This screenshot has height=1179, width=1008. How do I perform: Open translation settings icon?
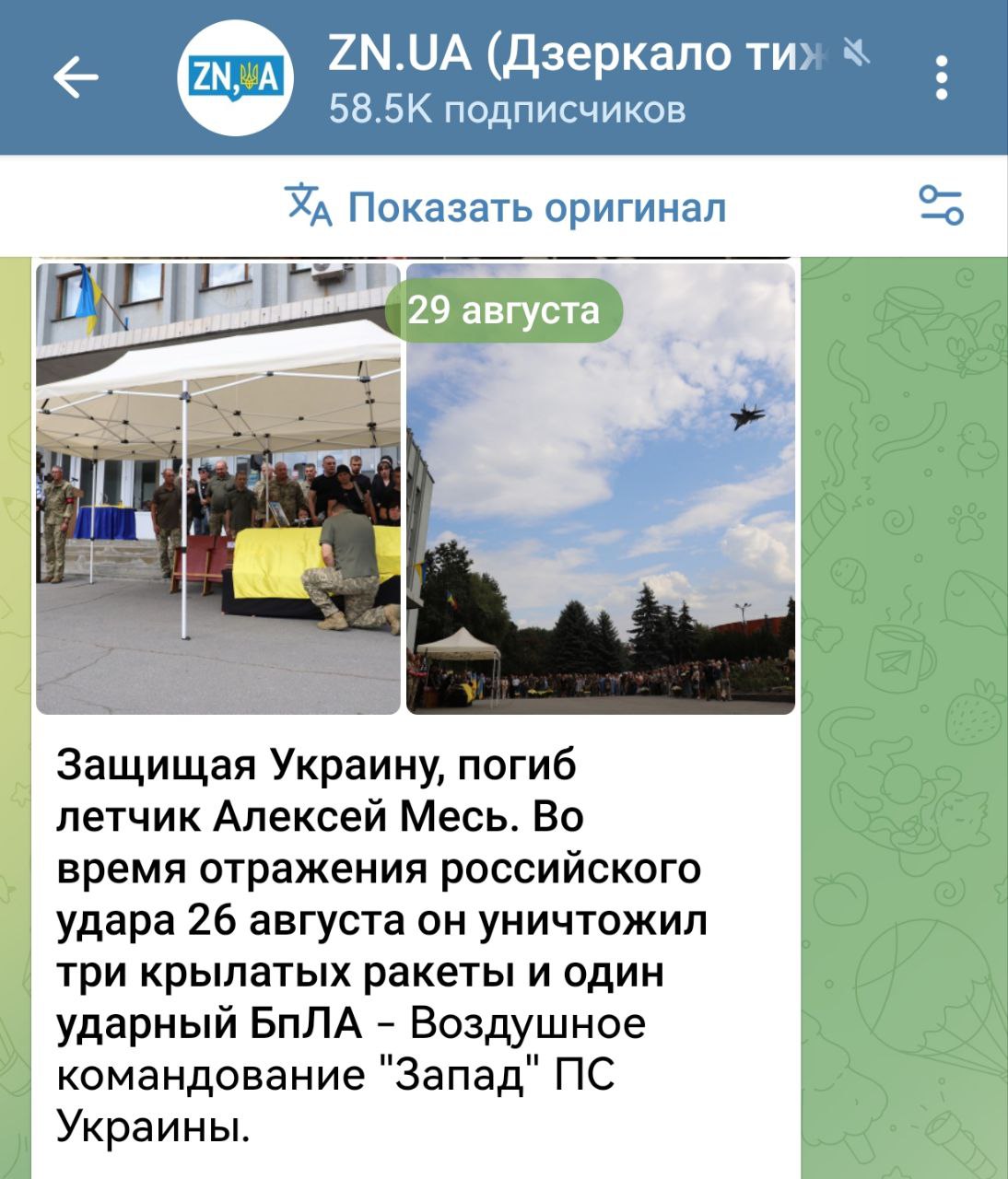pyautogui.click(x=941, y=204)
